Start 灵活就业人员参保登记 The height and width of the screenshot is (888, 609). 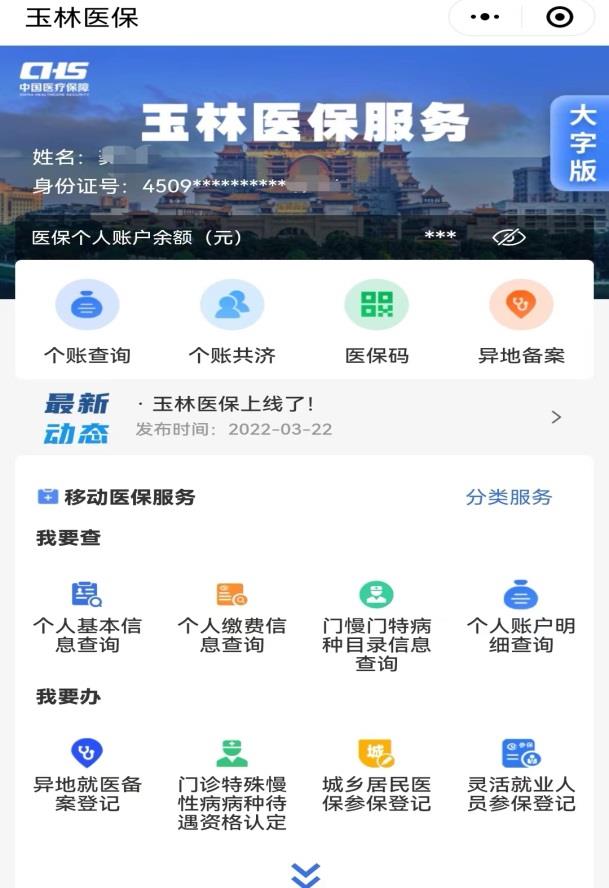click(x=521, y=775)
